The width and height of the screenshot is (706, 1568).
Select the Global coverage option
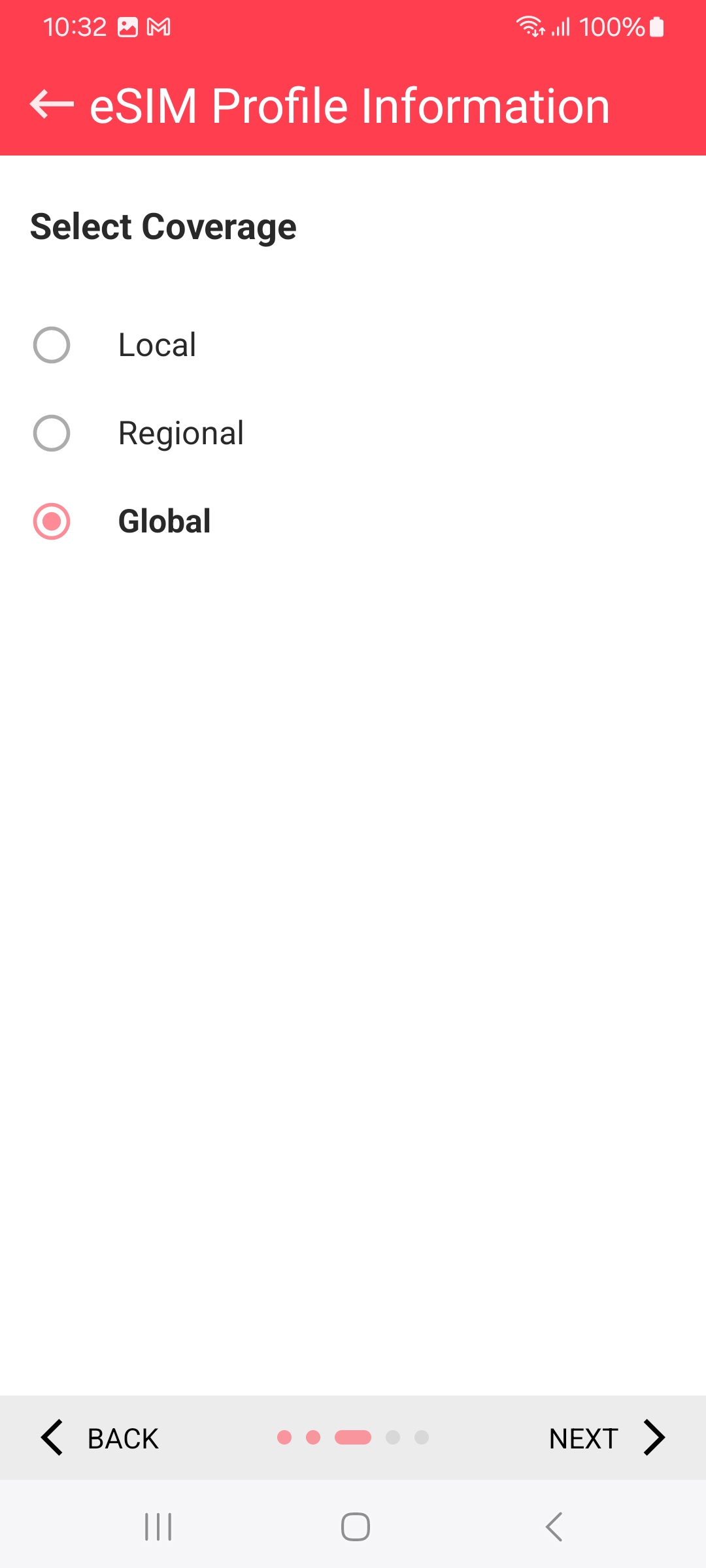pyautogui.click(x=52, y=521)
